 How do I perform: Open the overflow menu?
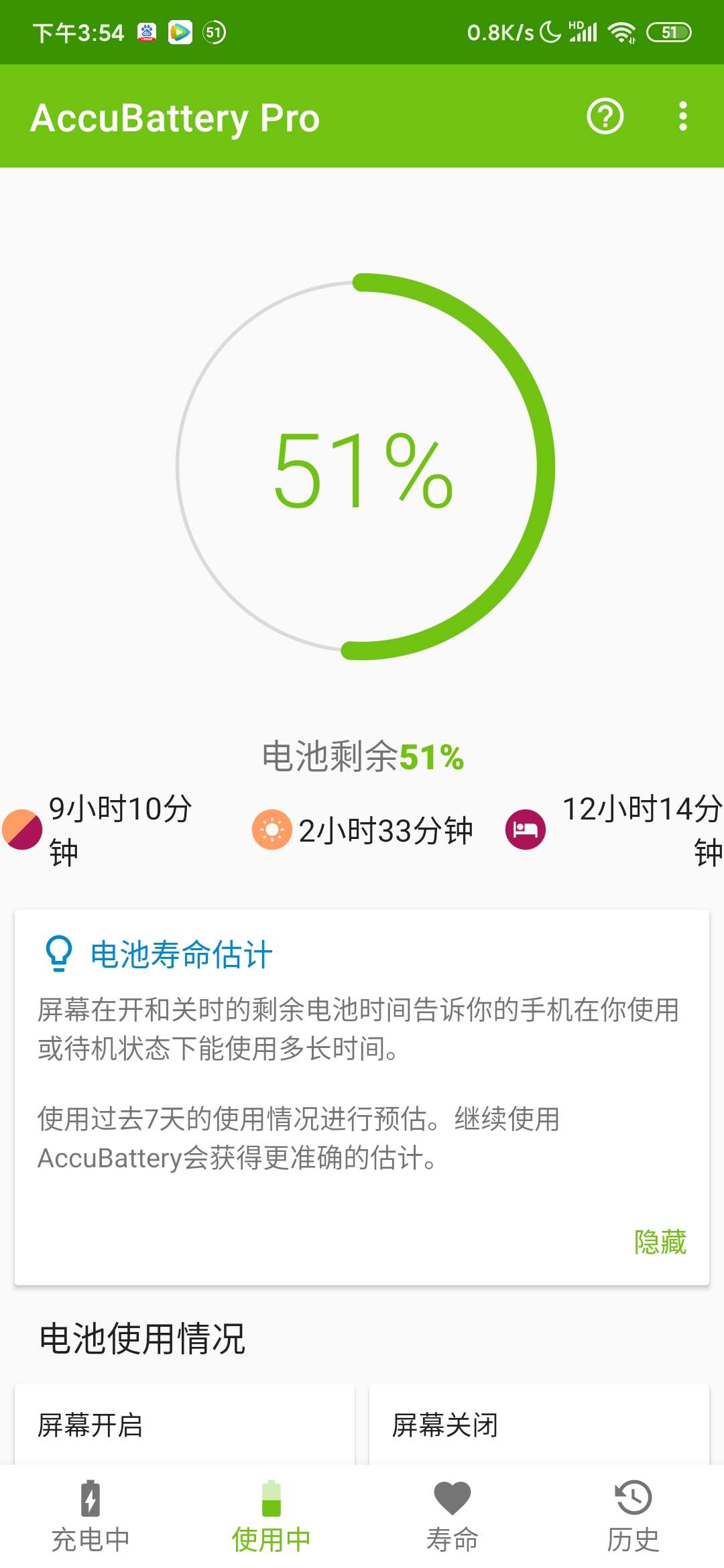pos(682,117)
